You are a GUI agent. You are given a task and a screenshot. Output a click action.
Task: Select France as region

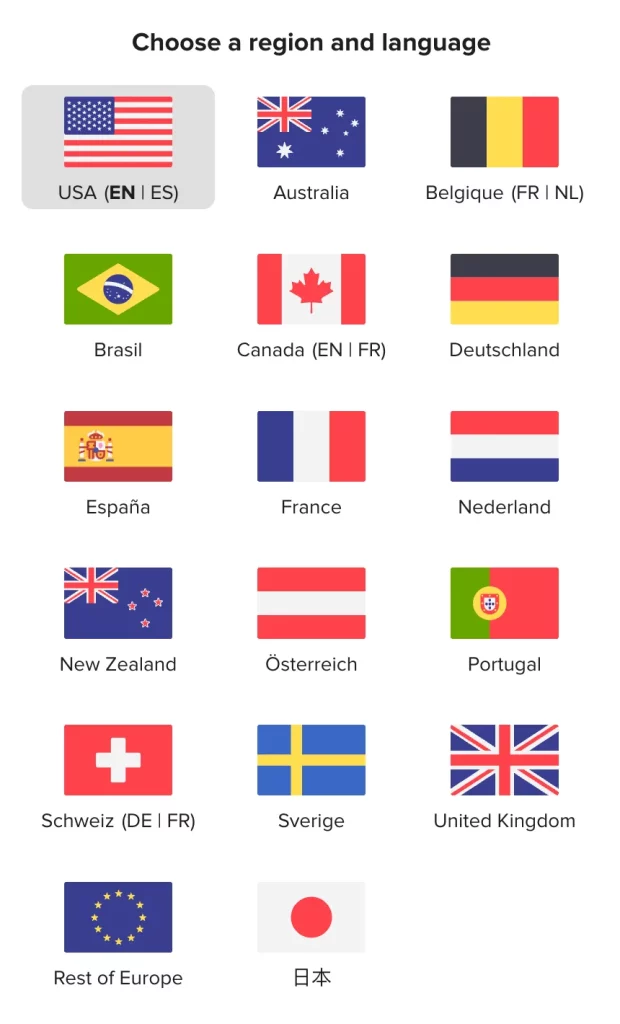[311, 461]
